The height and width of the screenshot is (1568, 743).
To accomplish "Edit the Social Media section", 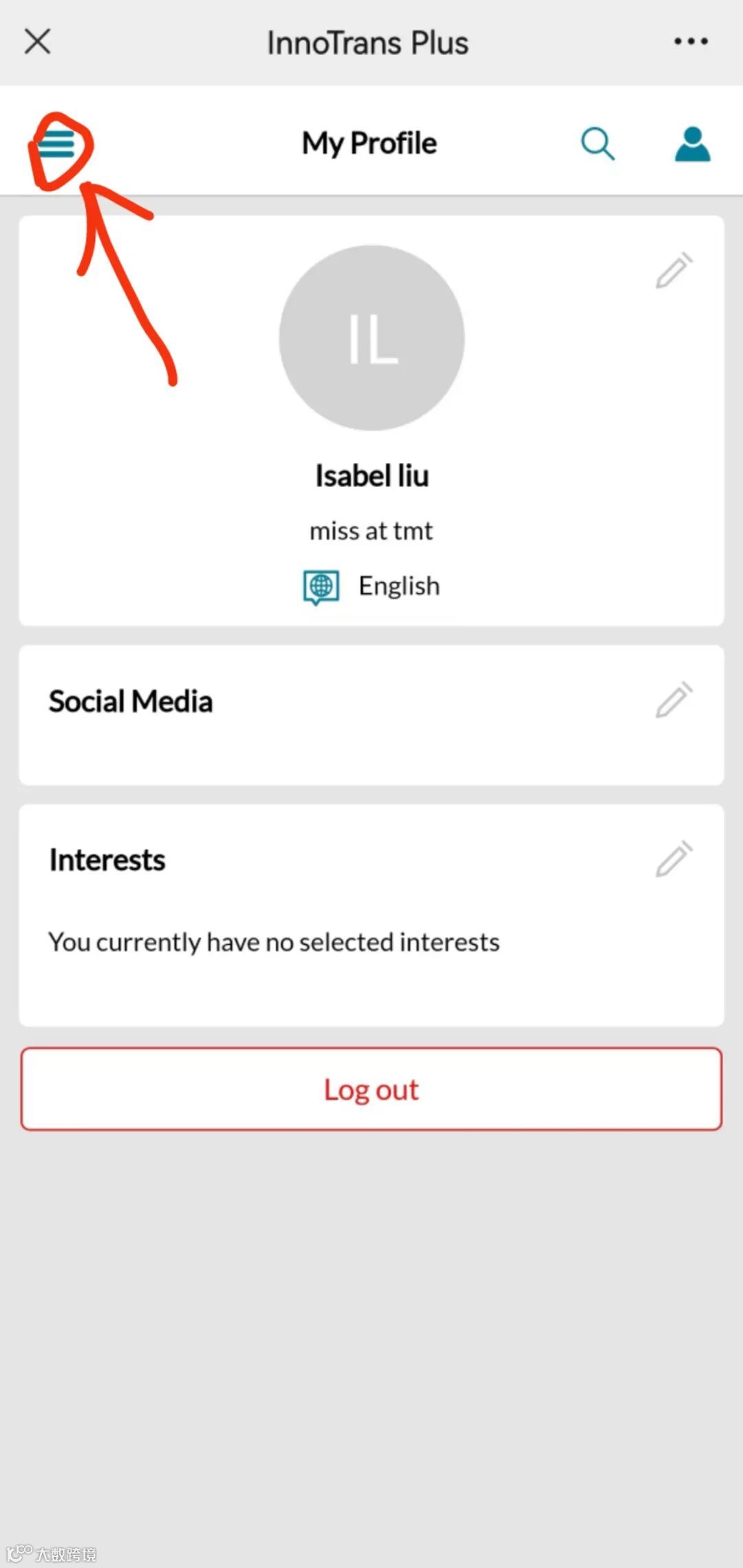I will tap(674, 700).
